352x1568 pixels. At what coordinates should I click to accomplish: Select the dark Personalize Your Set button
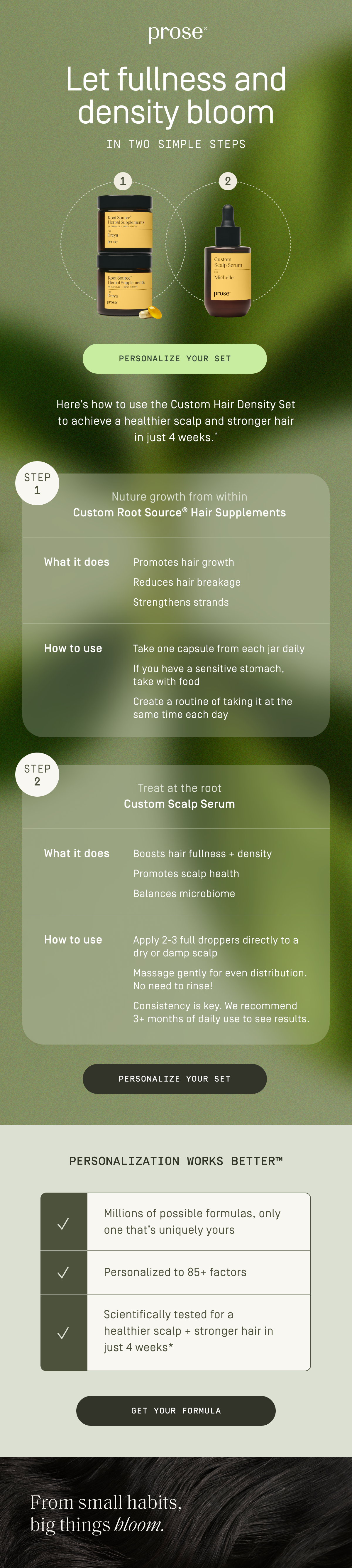click(175, 1079)
